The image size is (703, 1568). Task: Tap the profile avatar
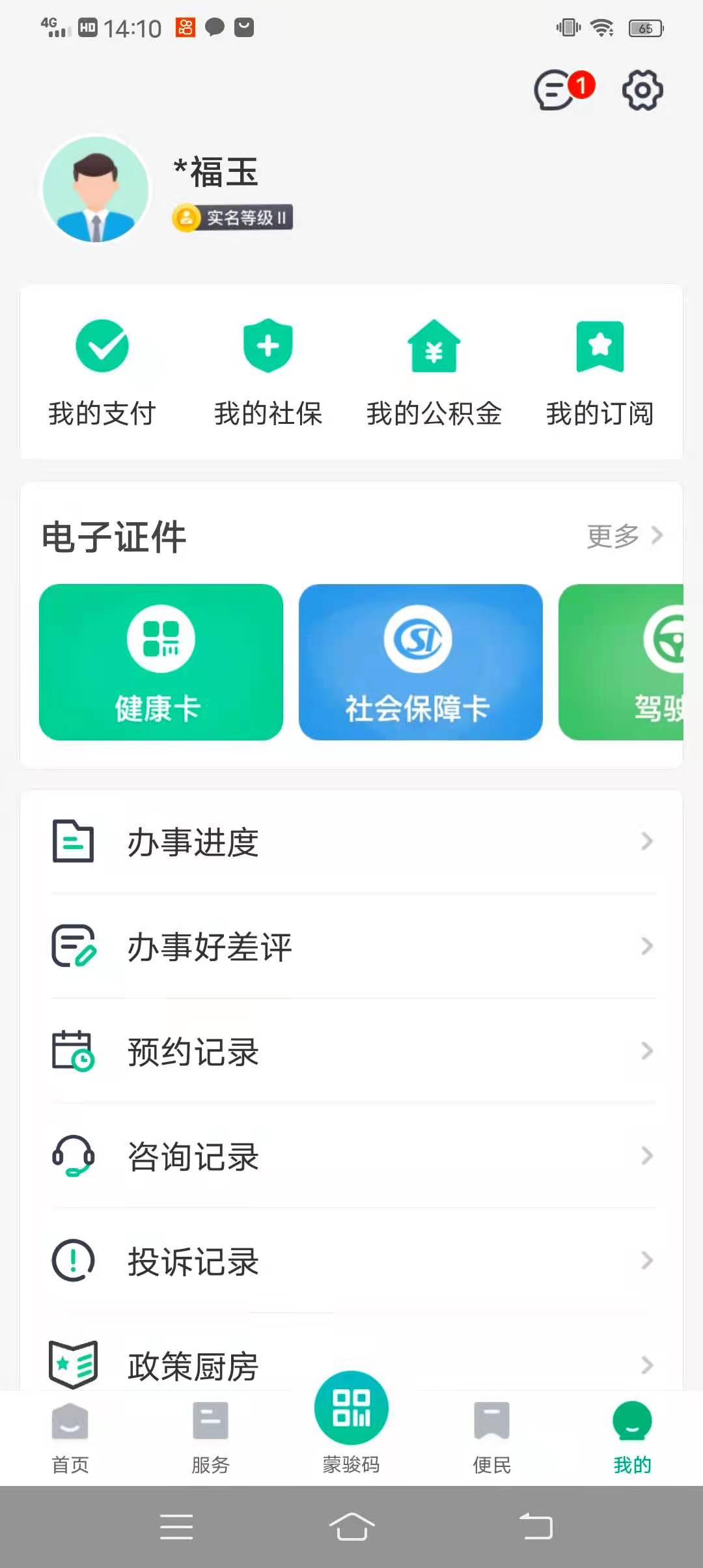click(x=96, y=189)
